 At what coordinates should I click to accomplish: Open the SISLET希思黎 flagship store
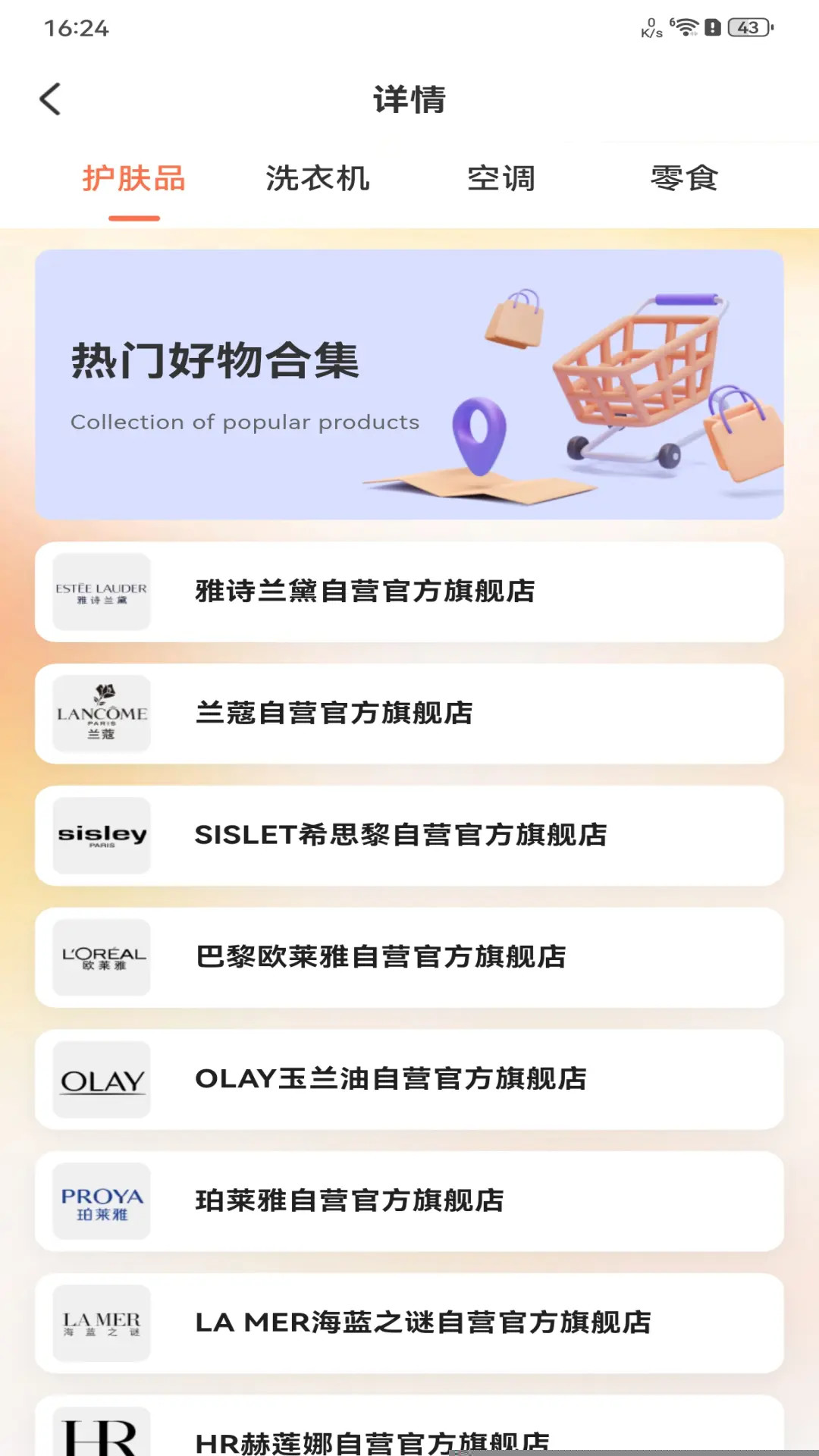point(409,835)
